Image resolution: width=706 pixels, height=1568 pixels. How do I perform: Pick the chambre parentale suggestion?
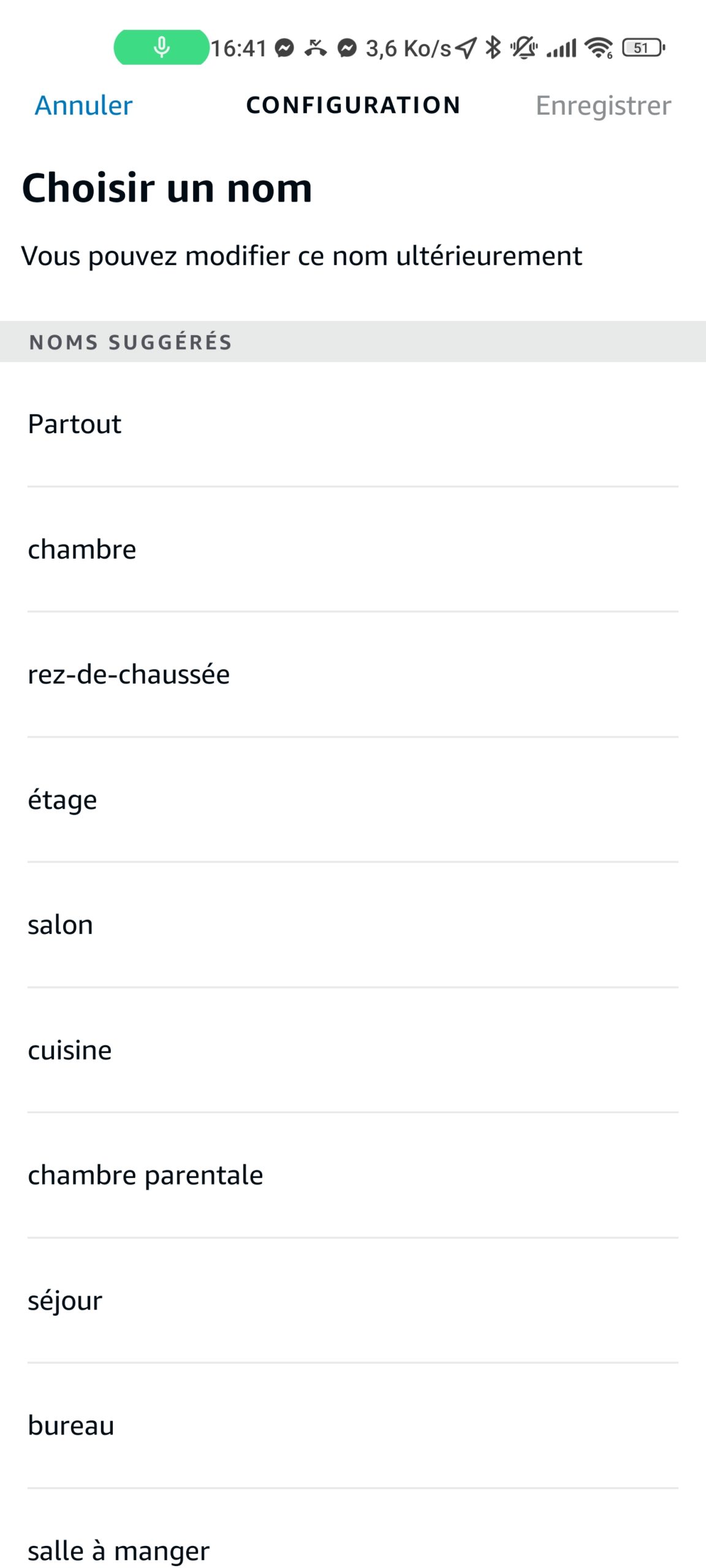(x=353, y=1175)
